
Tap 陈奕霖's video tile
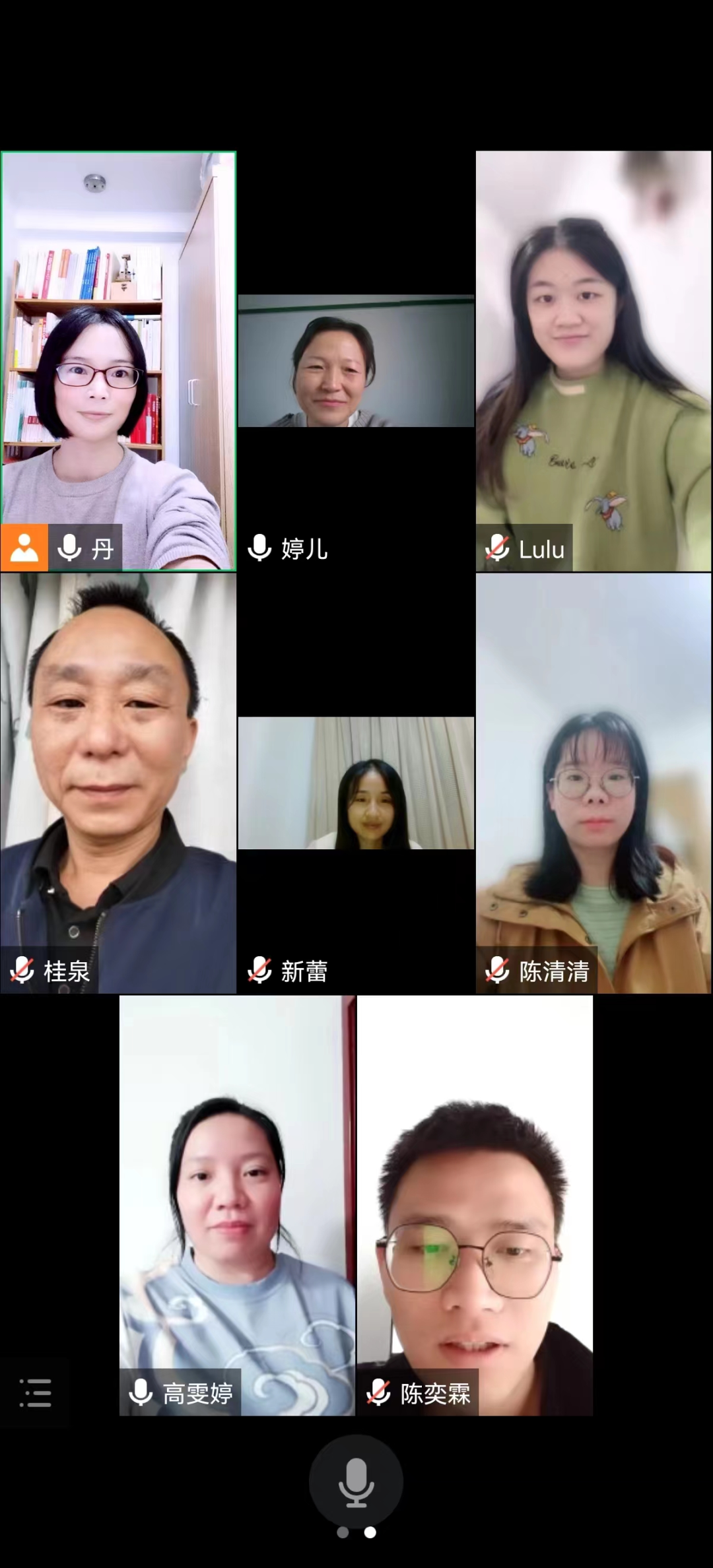coord(475,1206)
